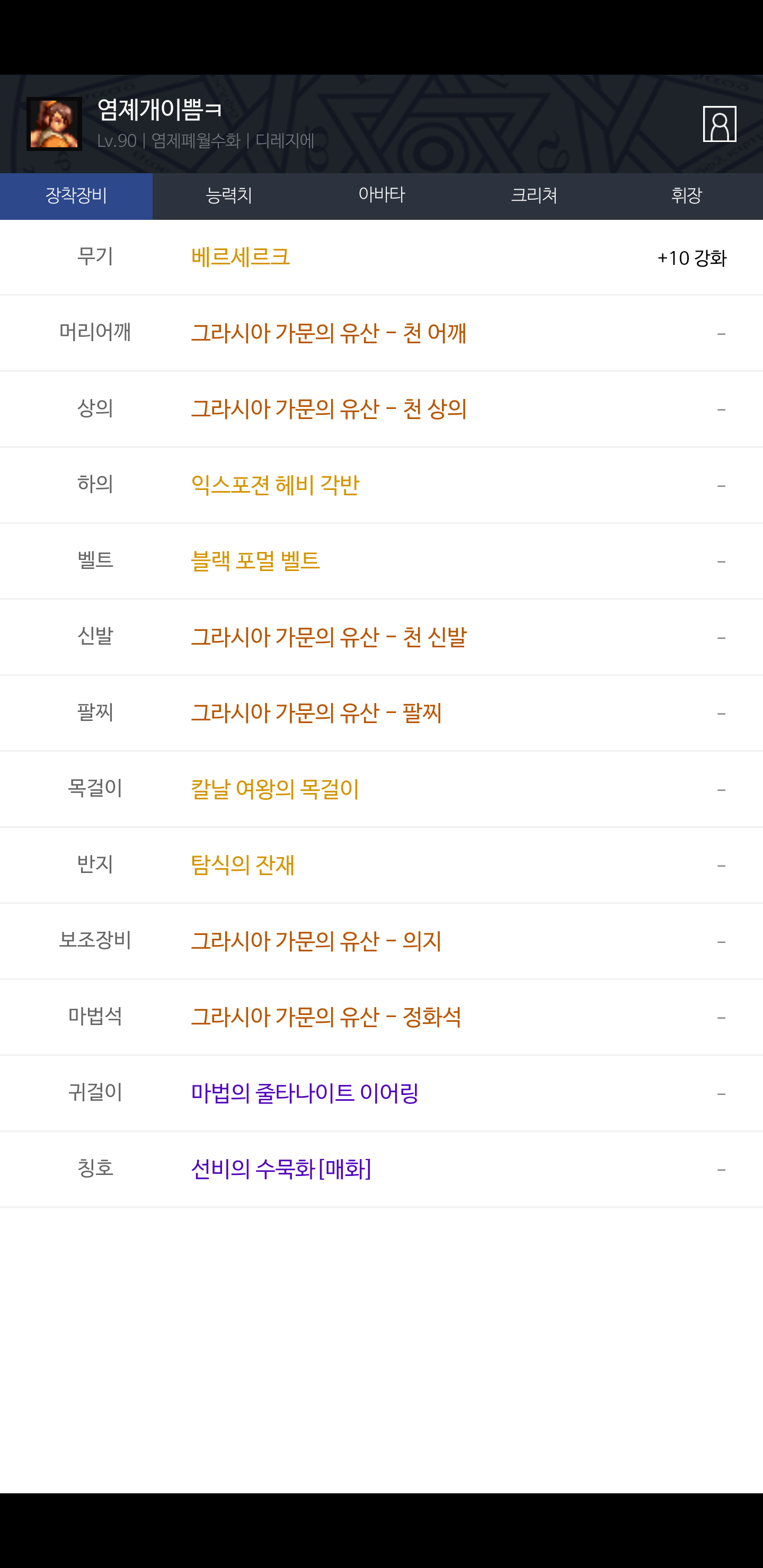The width and height of the screenshot is (763, 1568).
Task: Open 그라시아 가문의 유산 - 천 상의
Action: click(x=328, y=409)
